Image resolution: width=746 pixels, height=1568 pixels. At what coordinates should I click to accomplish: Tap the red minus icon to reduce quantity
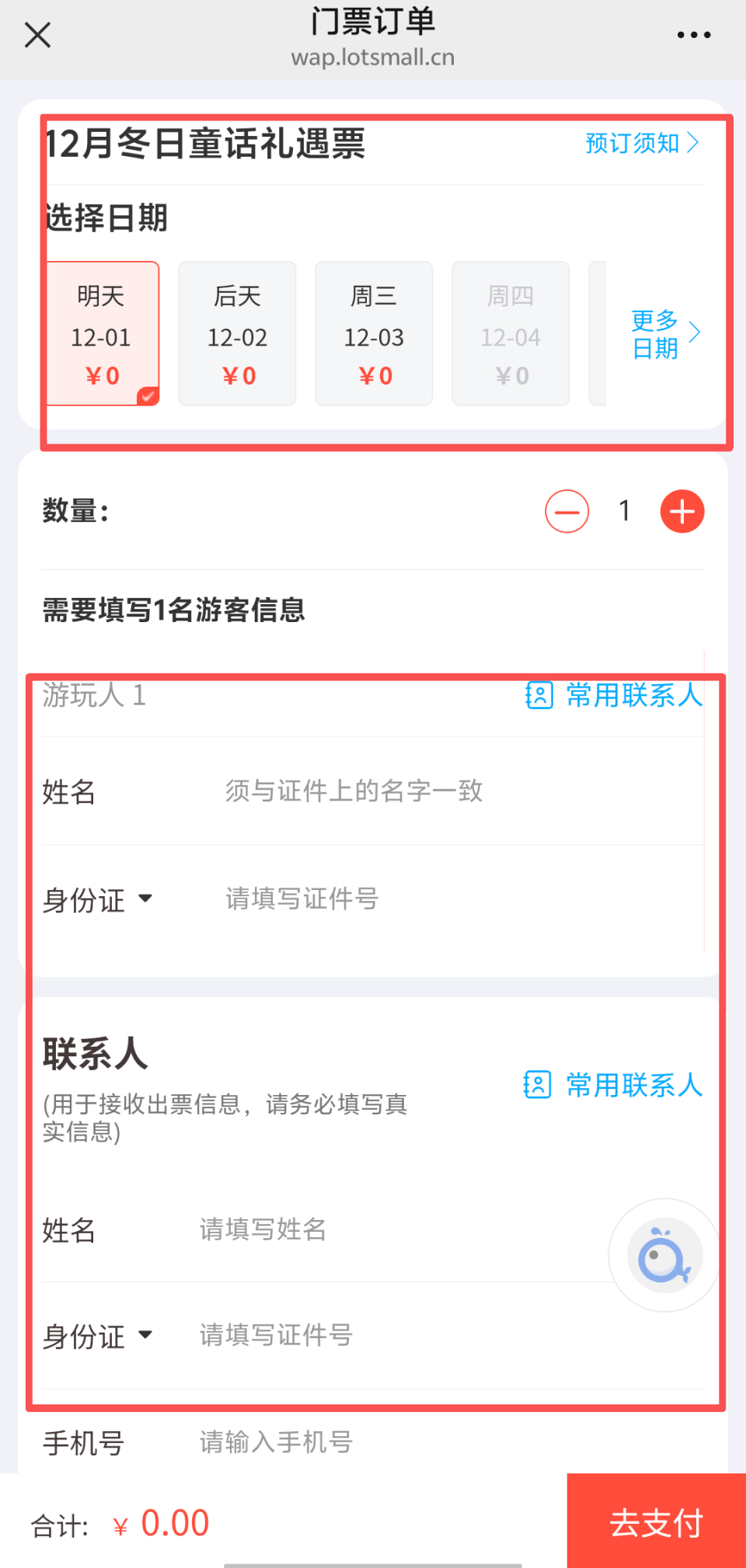coord(566,511)
